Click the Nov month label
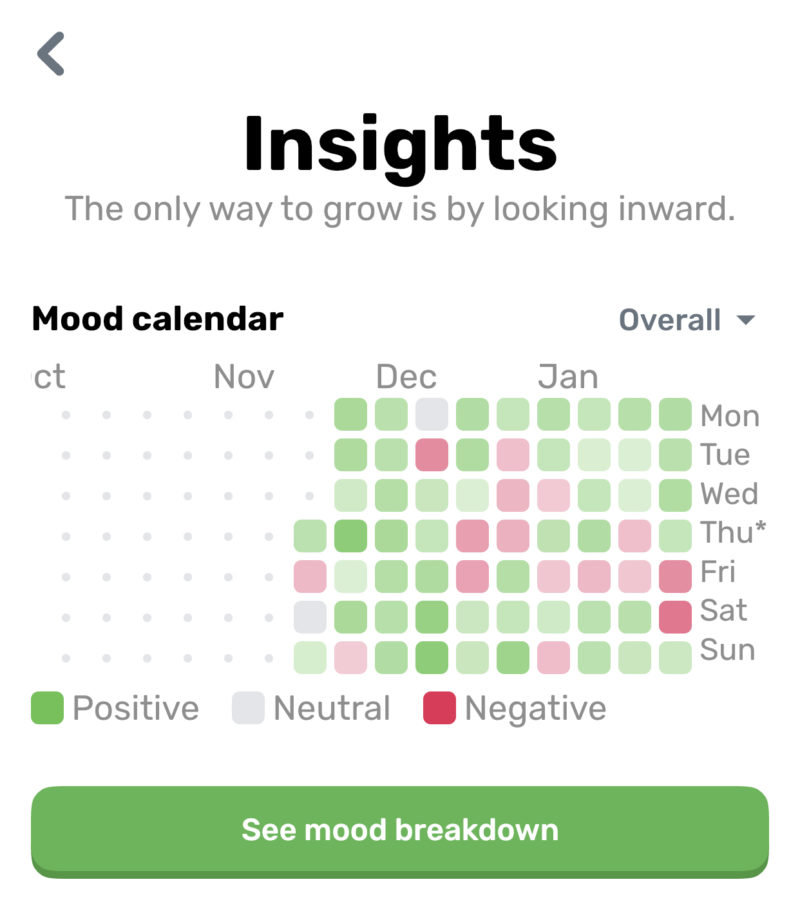 click(x=243, y=376)
